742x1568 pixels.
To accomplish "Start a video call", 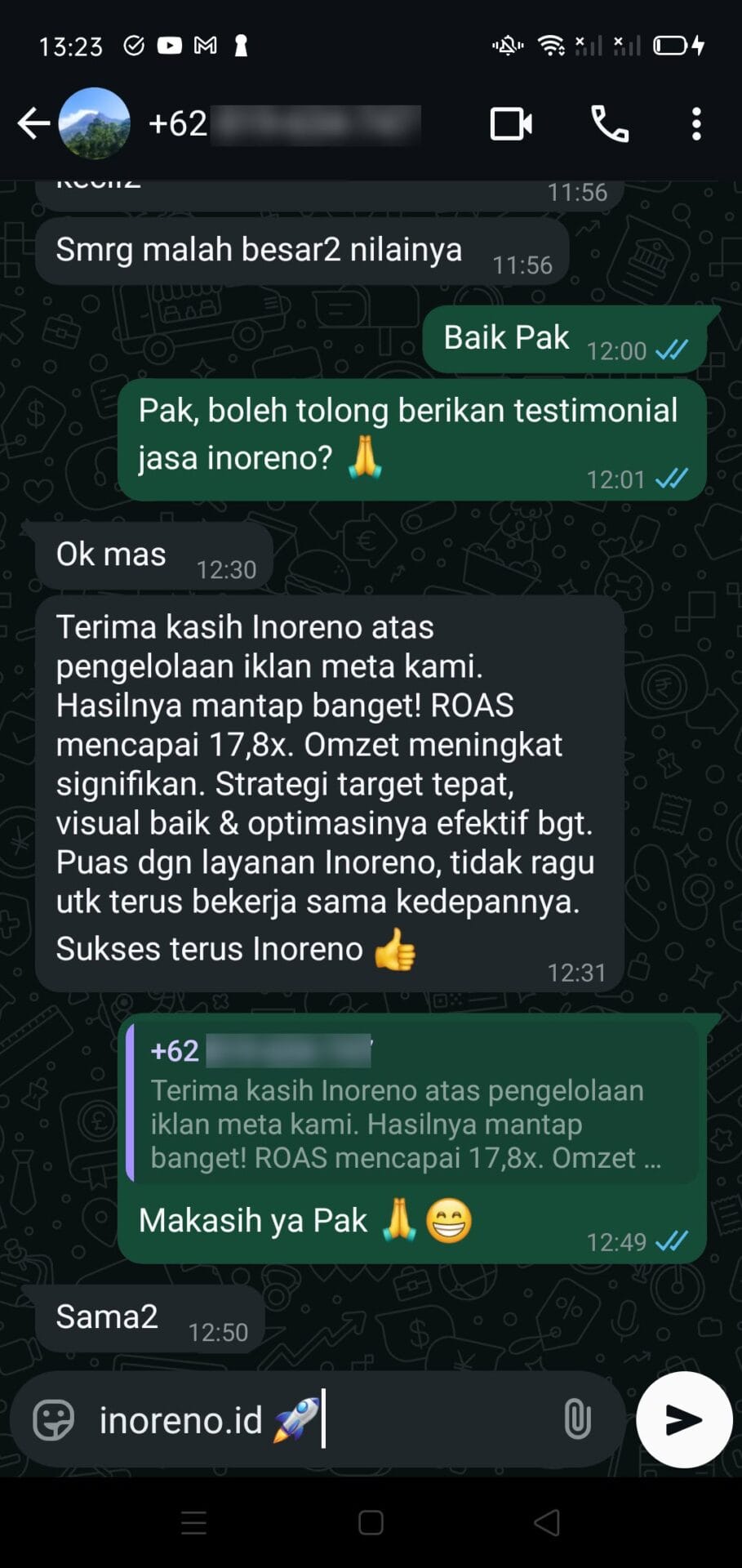I will [511, 124].
